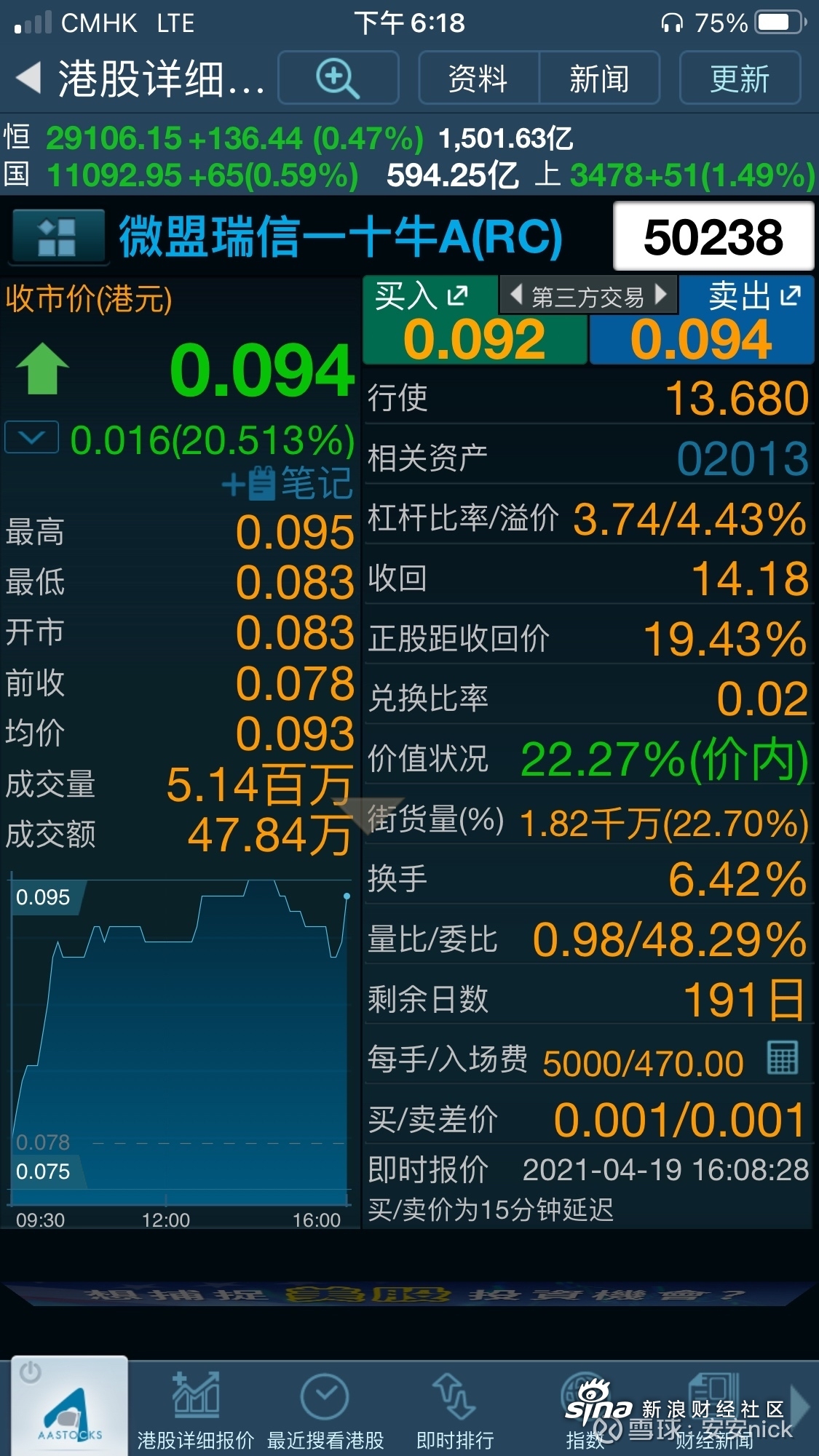The height and width of the screenshot is (1456, 819).
Task: Open the intraday price chart
Action: 181,1052
